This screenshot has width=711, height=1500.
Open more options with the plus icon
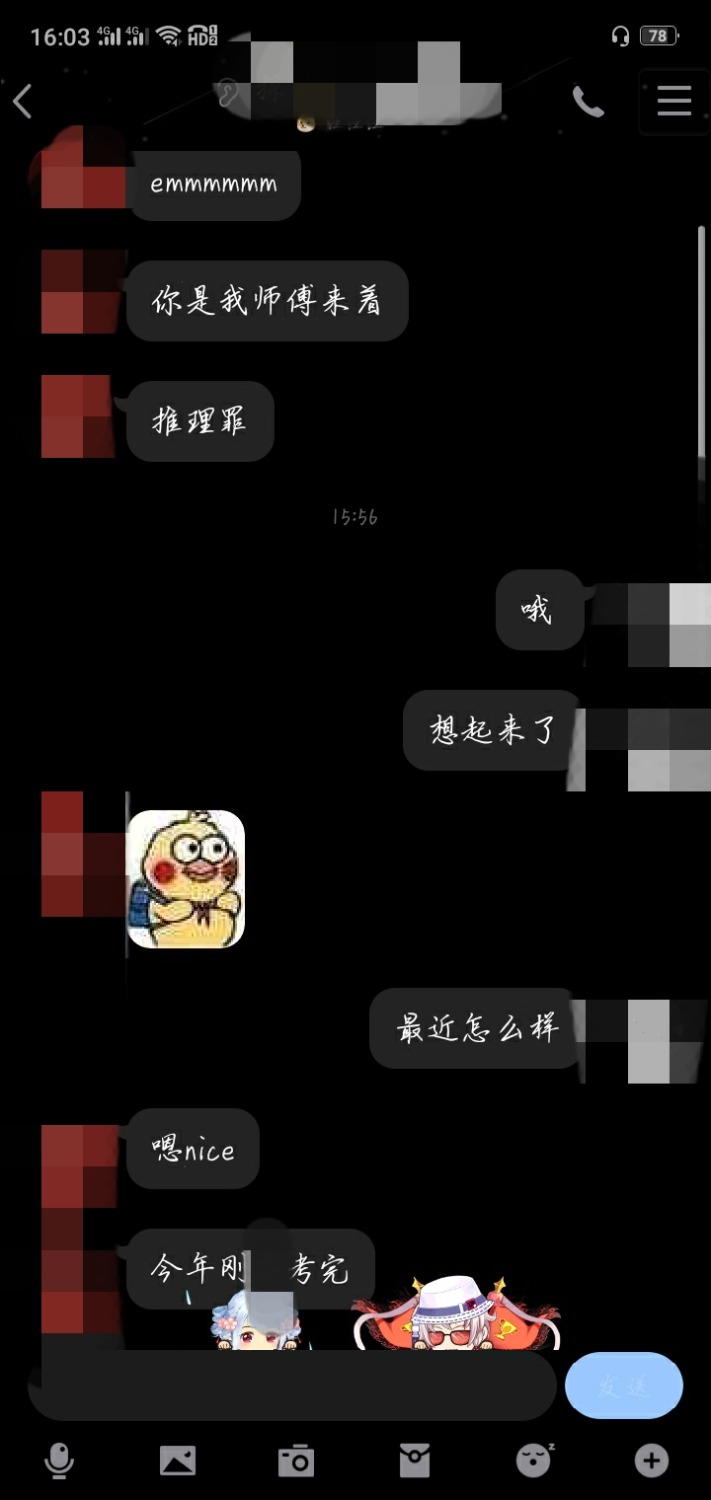(651, 1461)
